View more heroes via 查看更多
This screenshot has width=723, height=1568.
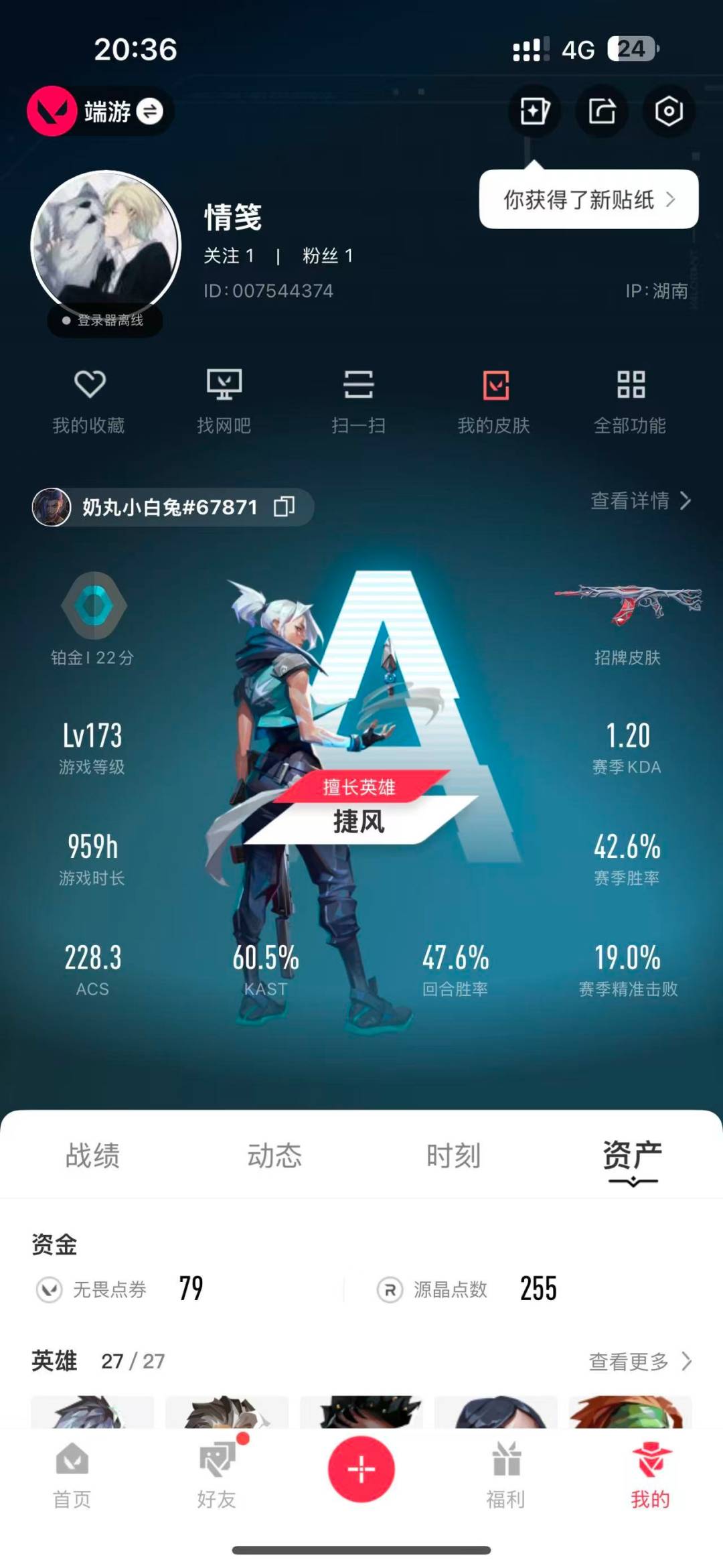coord(639,1361)
